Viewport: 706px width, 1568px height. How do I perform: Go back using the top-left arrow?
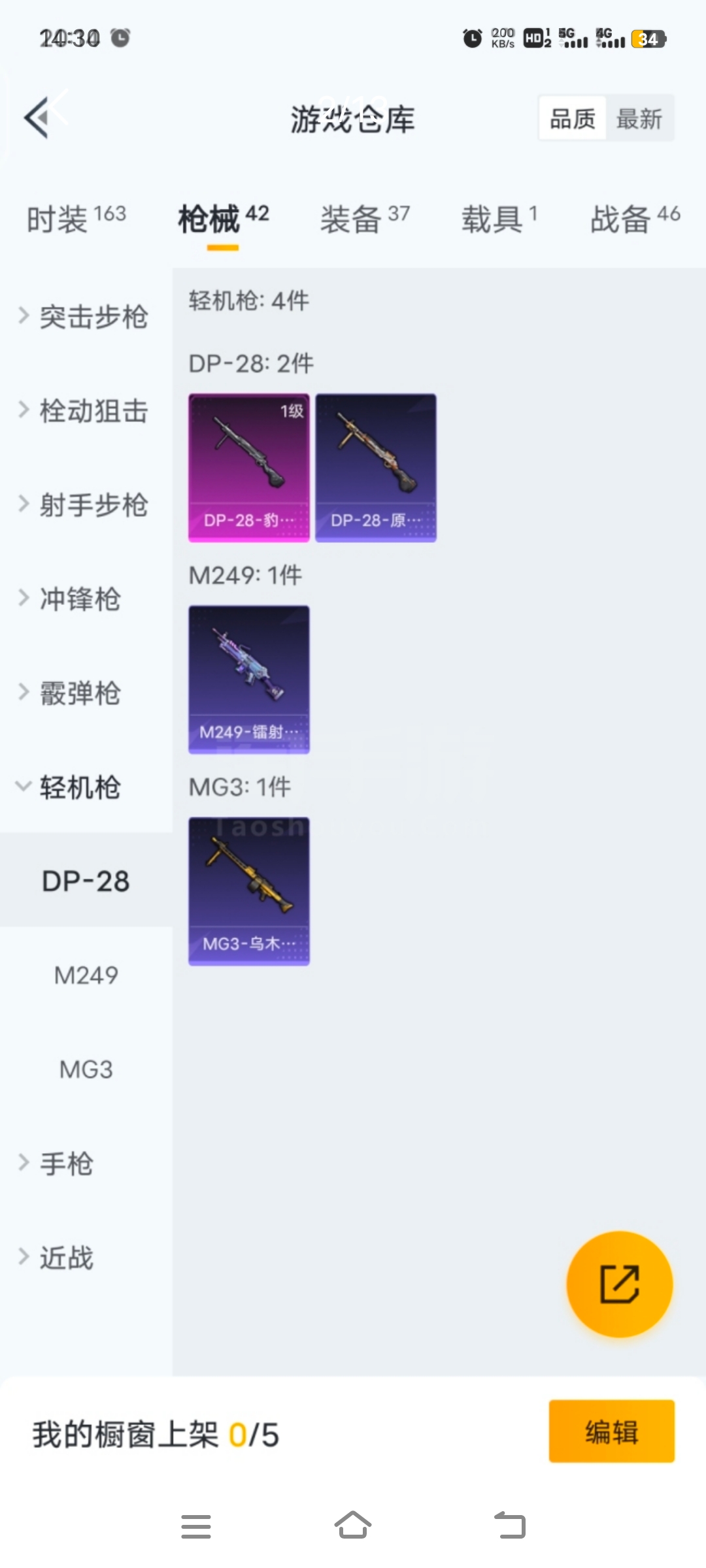pyautogui.click(x=38, y=118)
